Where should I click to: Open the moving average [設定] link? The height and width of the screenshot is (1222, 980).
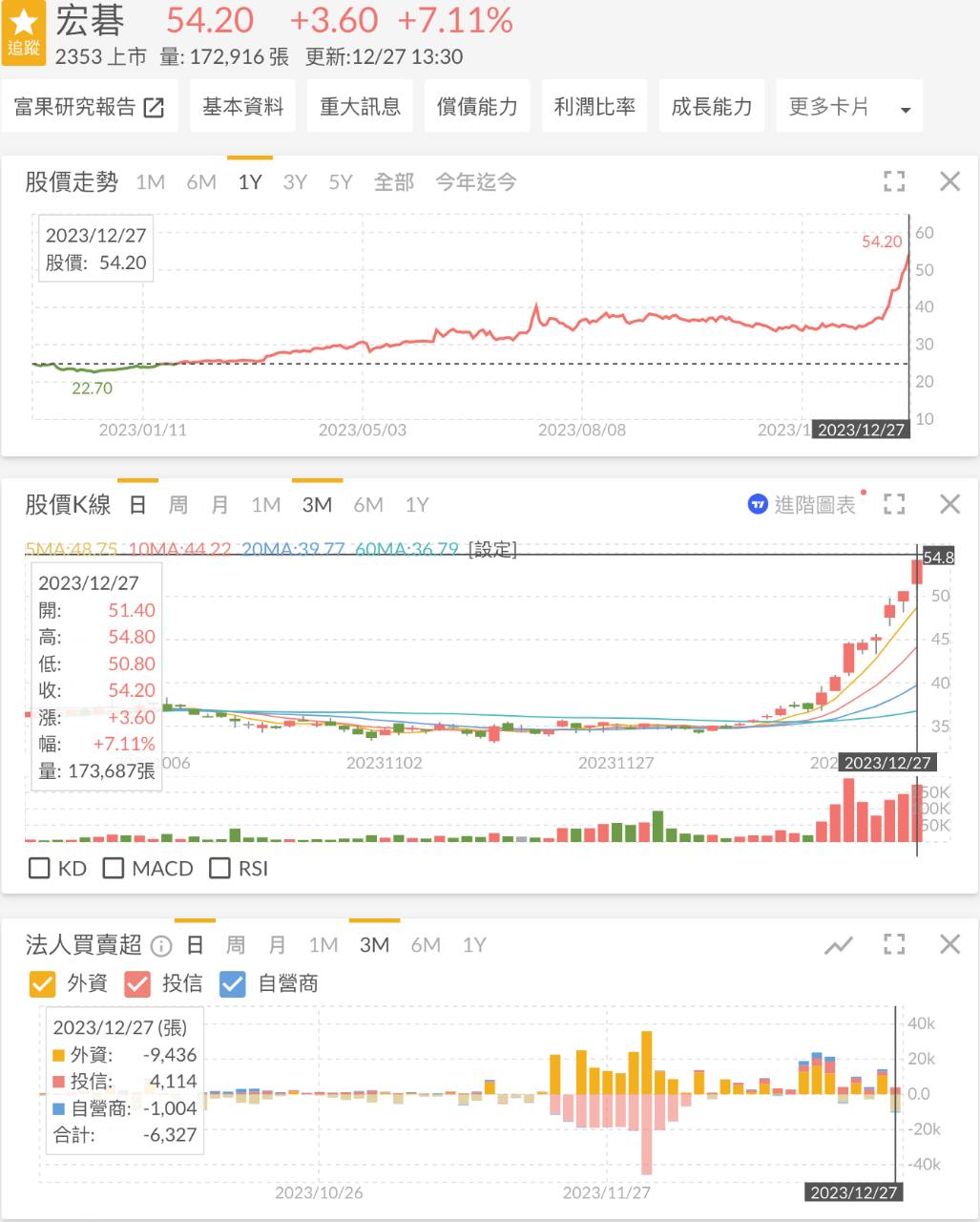click(x=492, y=549)
